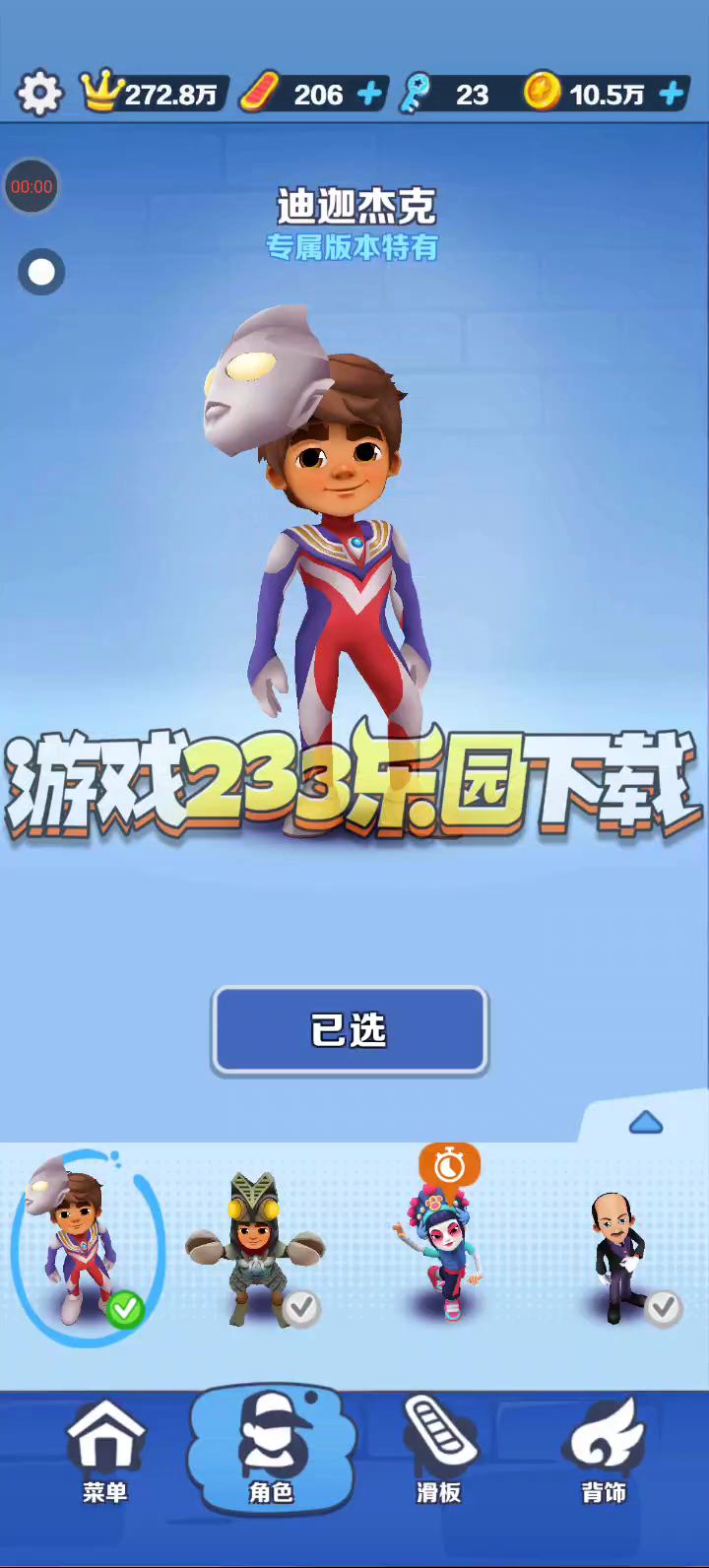Go to the 菜单 menu tab

(105, 1452)
